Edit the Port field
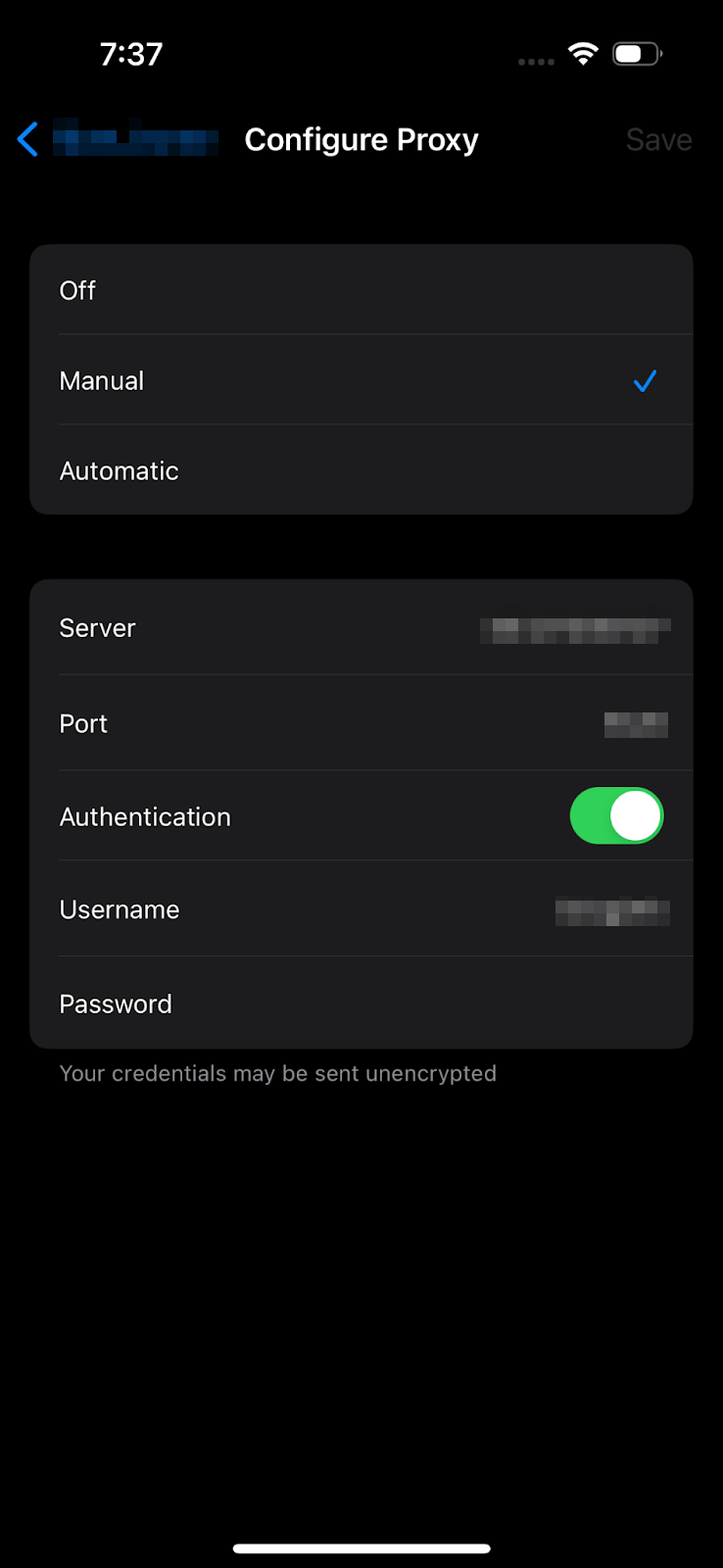The width and height of the screenshot is (723, 1568). click(x=361, y=723)
